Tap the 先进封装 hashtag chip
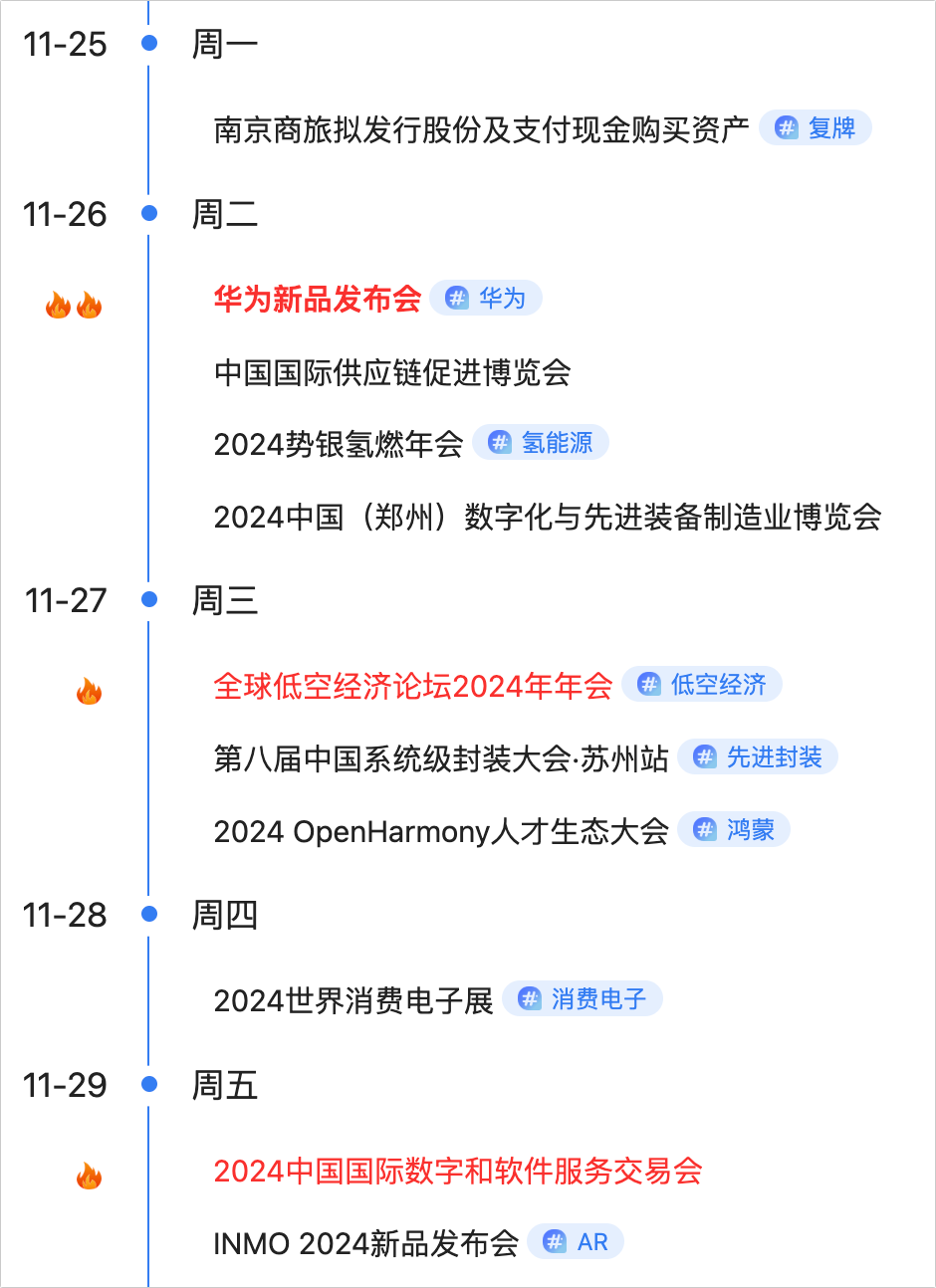 pos(758,757)
